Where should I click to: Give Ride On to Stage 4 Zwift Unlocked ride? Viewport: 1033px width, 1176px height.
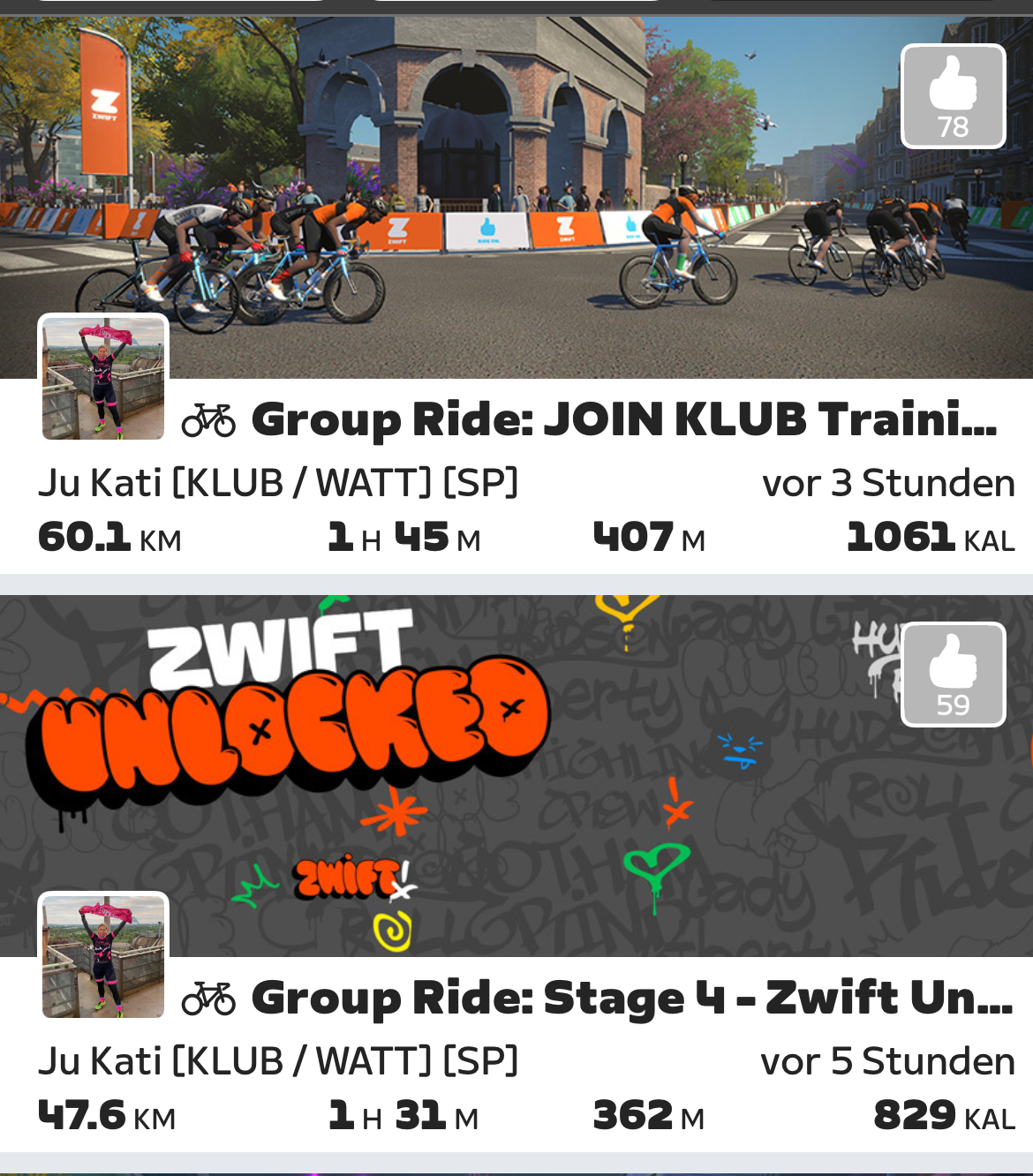(x=953, y=675)
